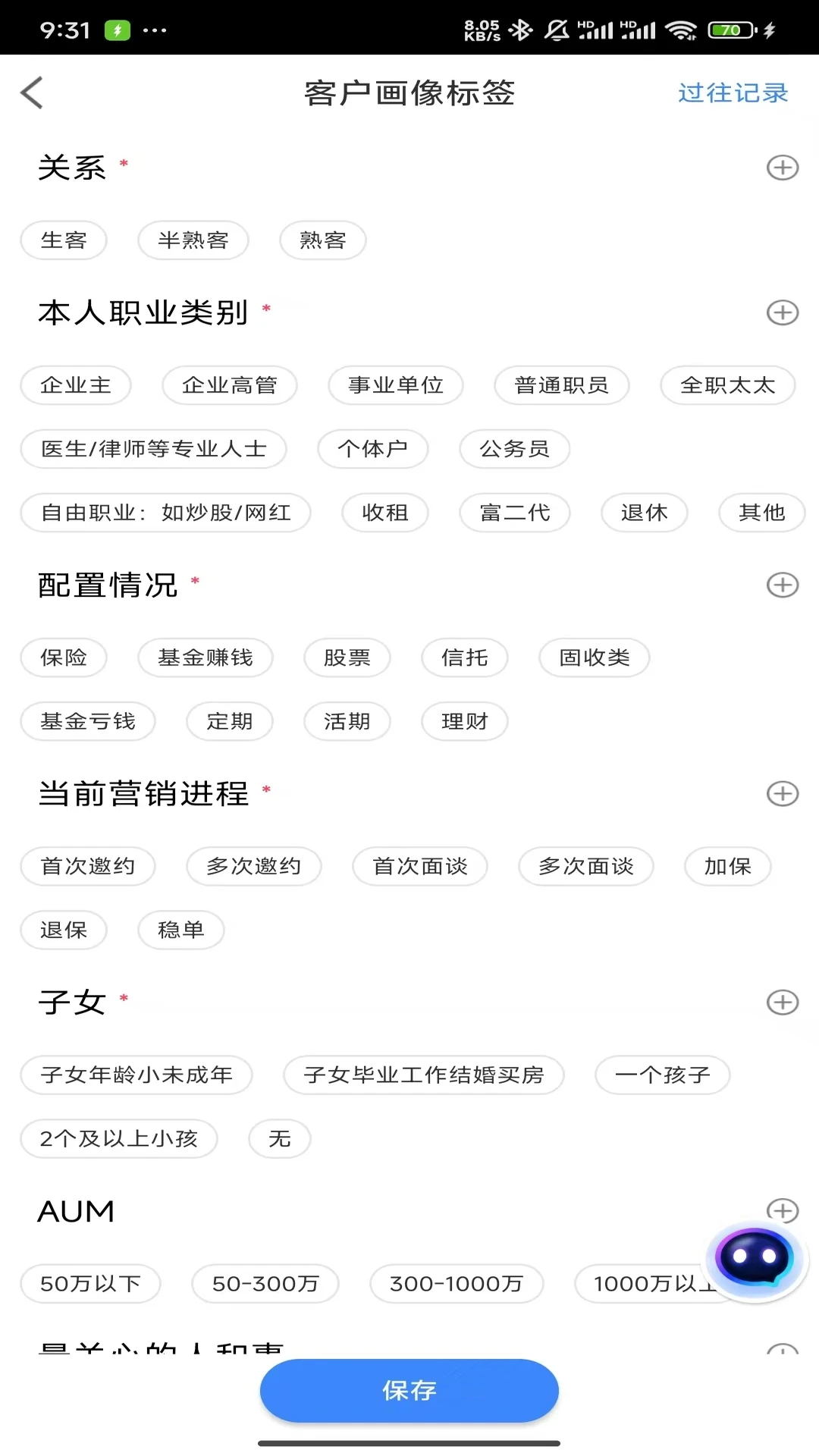The width and height of the screenshot is (819, 1456).
Task: Select the 稳单 chip
Action: 180,930
